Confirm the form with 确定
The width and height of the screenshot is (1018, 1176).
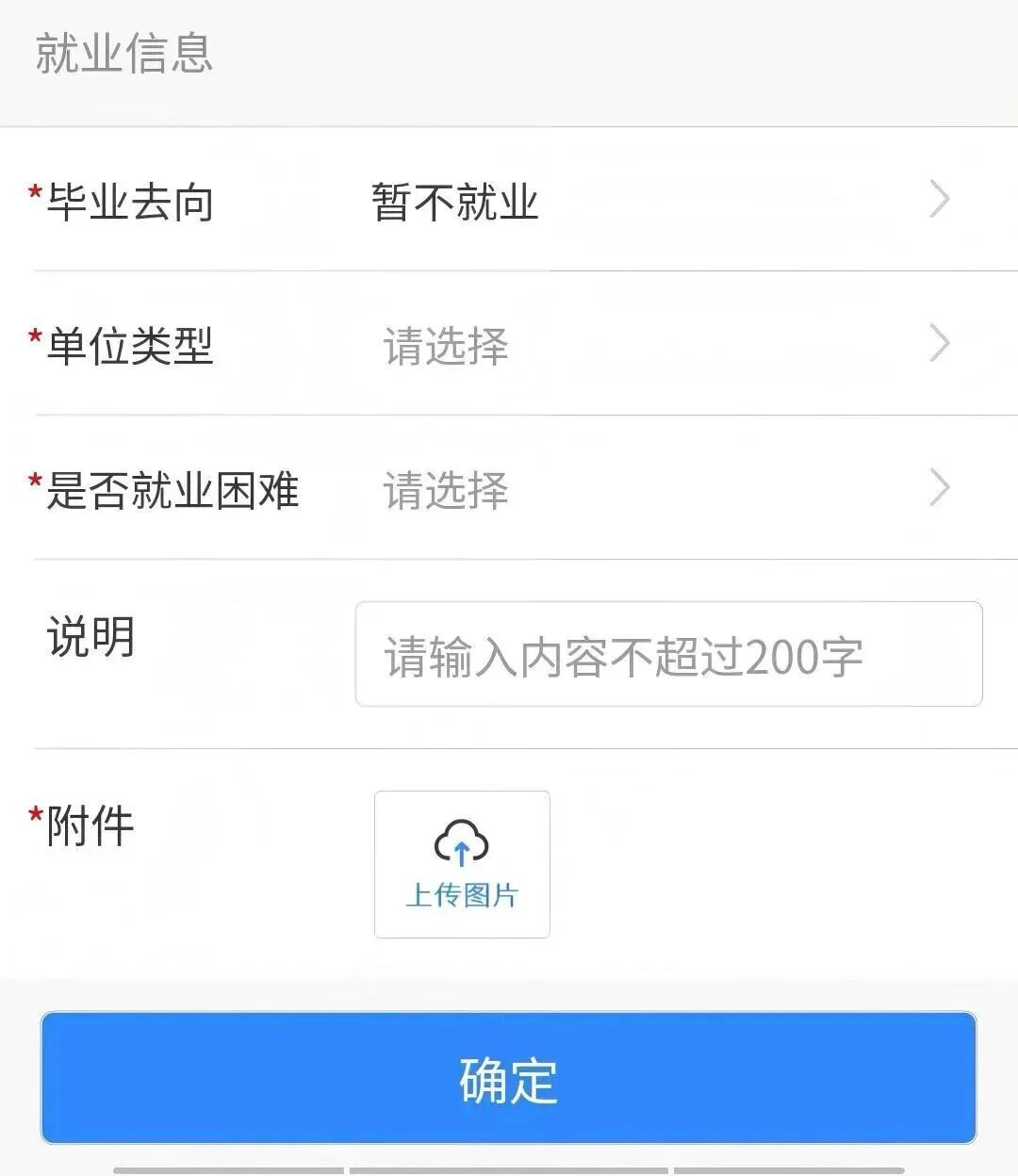[x=508, y=1078]
